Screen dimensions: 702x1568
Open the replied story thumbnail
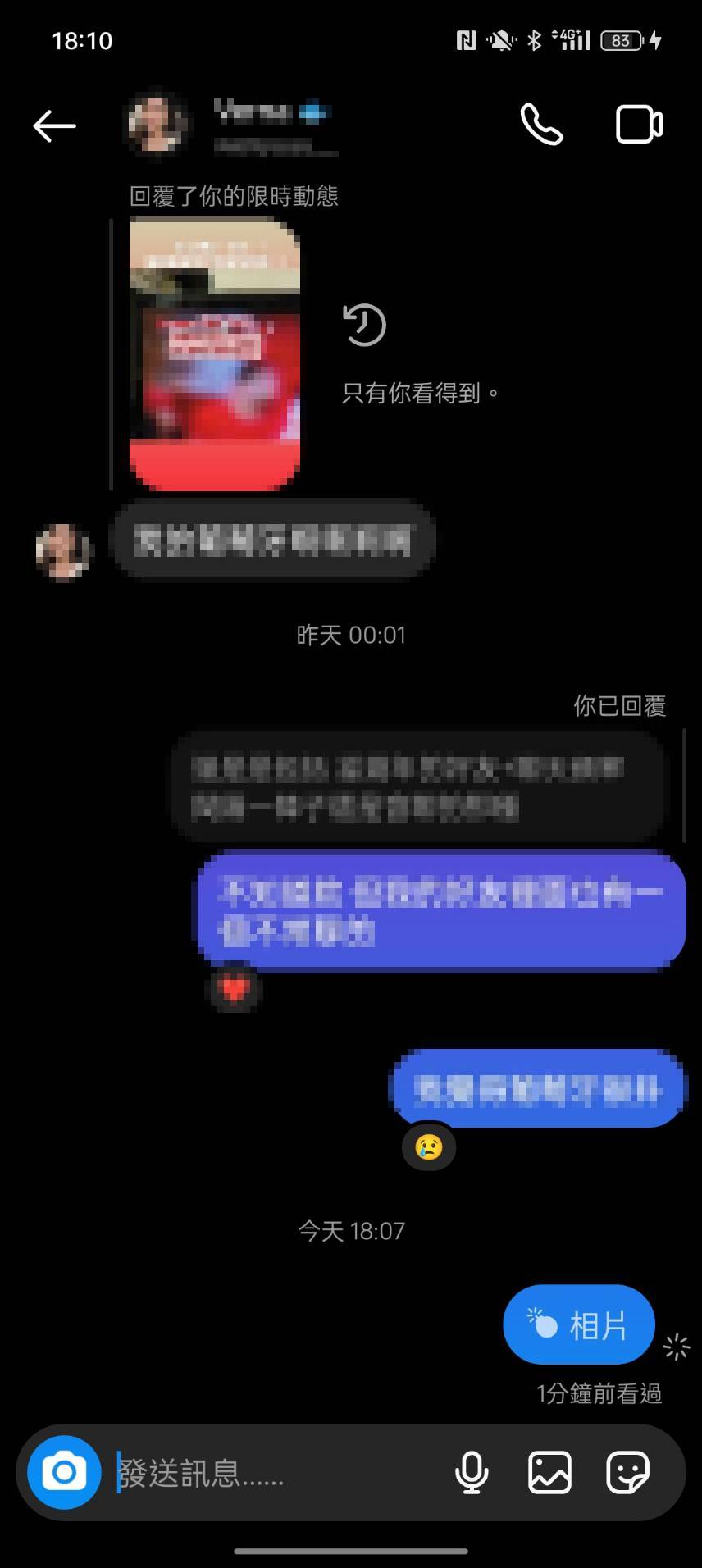point(215,353)
